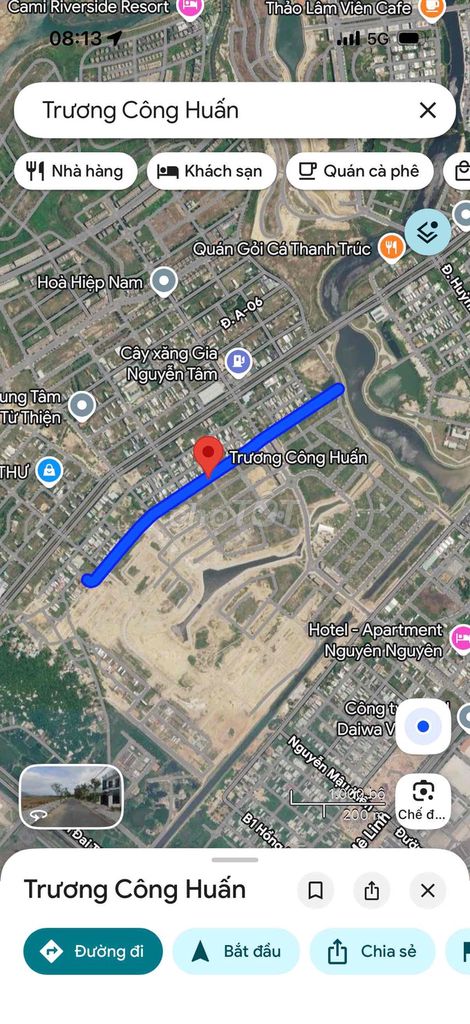This screenshot has width=470, height=1024.
Task: Start navigation with Bắt đầu
Action: (236, 951)
